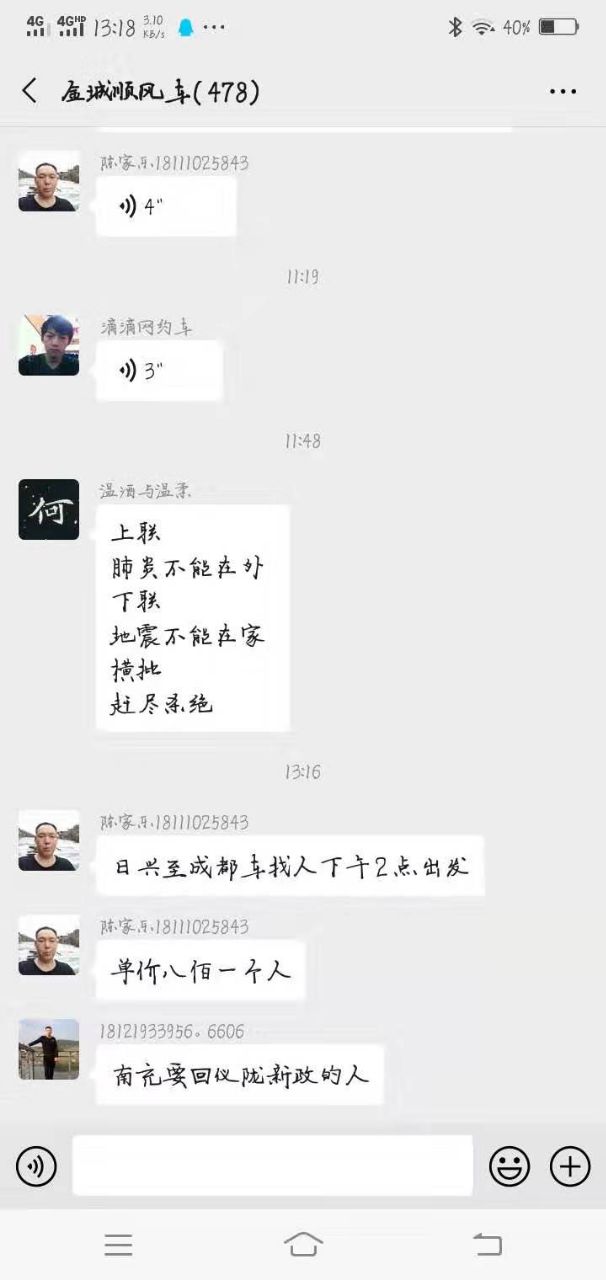
Task: Open the group chat overflow menu
Action: click(x=563, y=92)
